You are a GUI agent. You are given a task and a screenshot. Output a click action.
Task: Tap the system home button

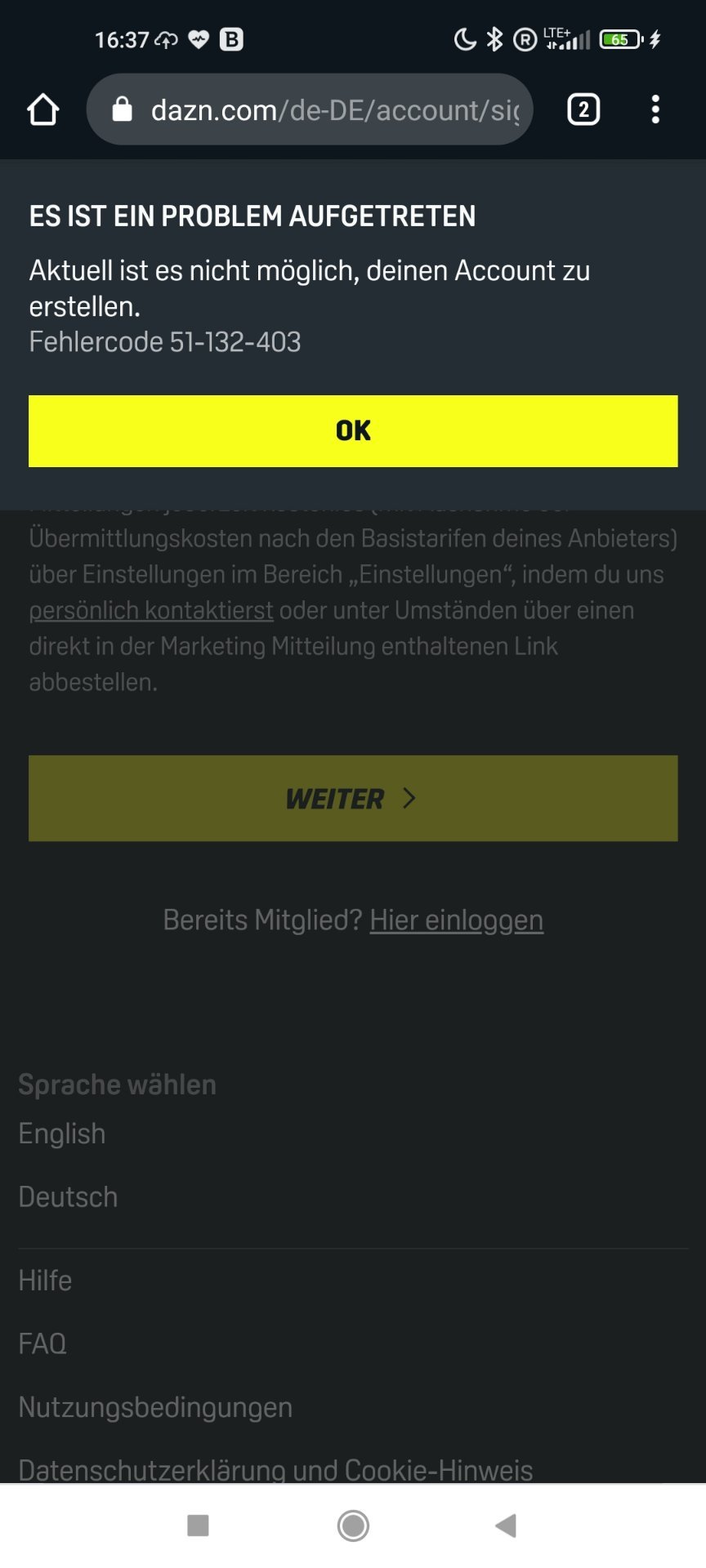click(x=353, y=1525)
